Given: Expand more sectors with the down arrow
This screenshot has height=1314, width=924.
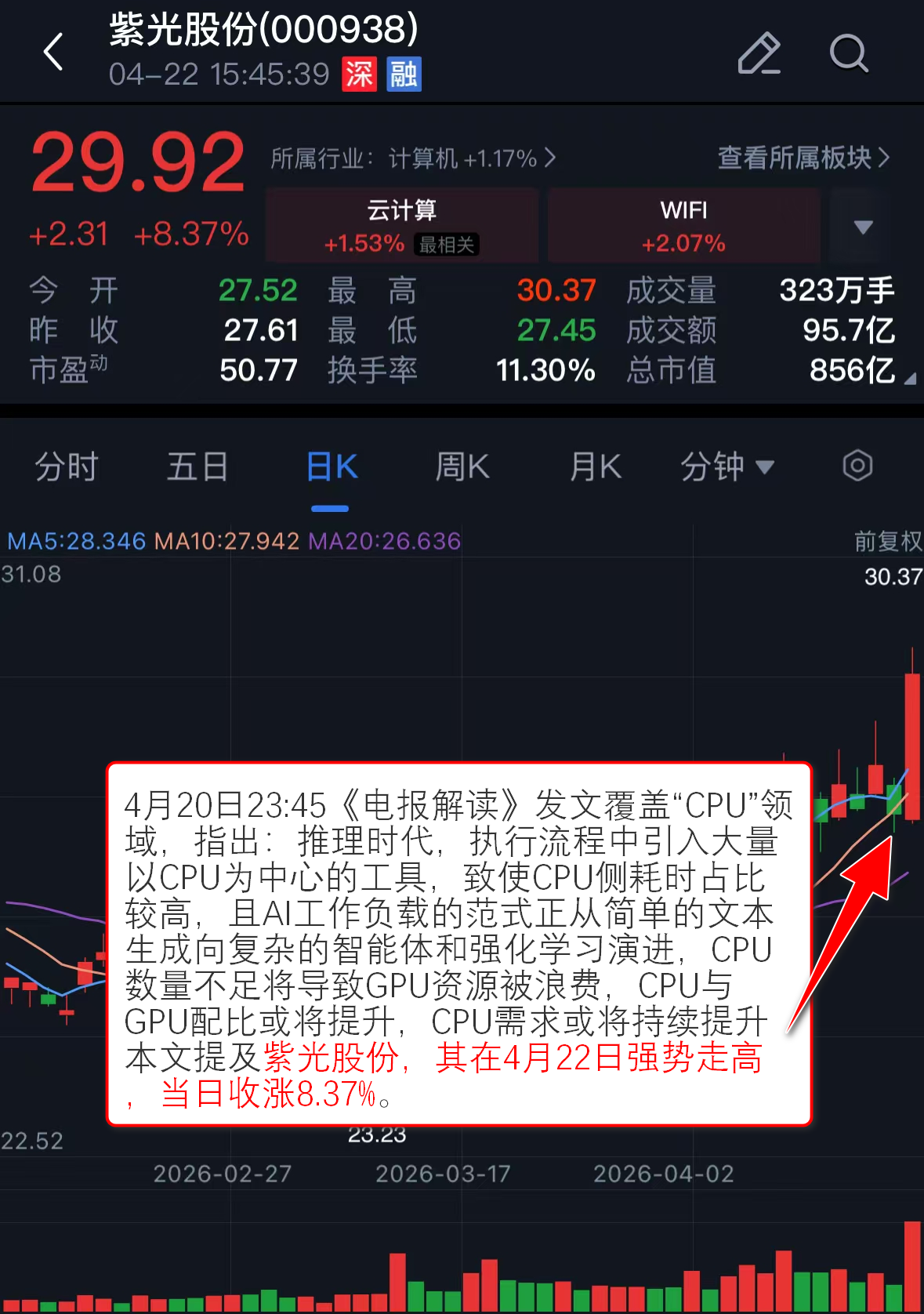Looking at the screenshot, I should (863, 227).
